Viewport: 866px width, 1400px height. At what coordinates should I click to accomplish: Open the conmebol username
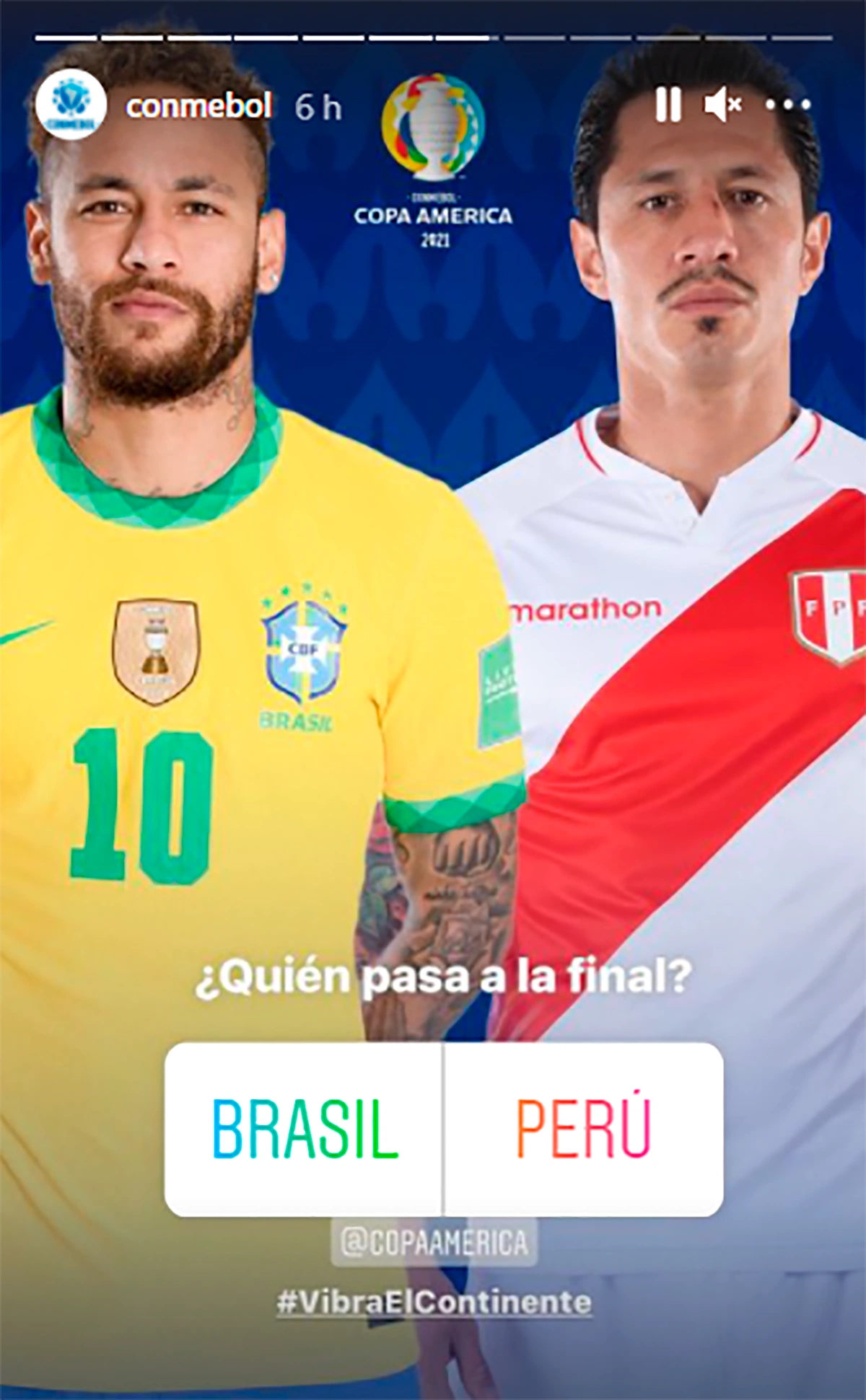[x=198, y=107]
